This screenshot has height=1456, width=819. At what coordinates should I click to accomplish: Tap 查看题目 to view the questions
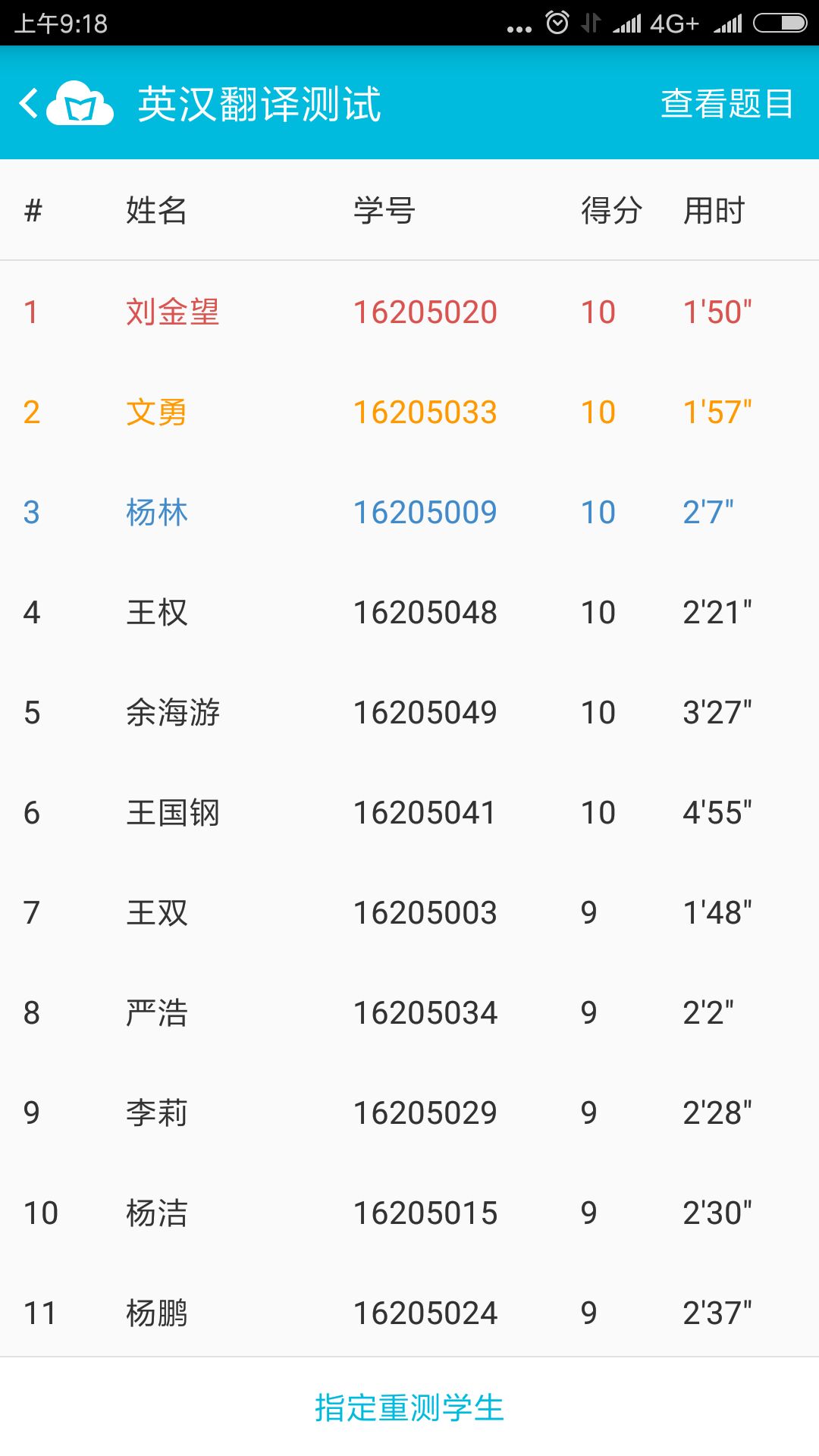coord(726,103)
